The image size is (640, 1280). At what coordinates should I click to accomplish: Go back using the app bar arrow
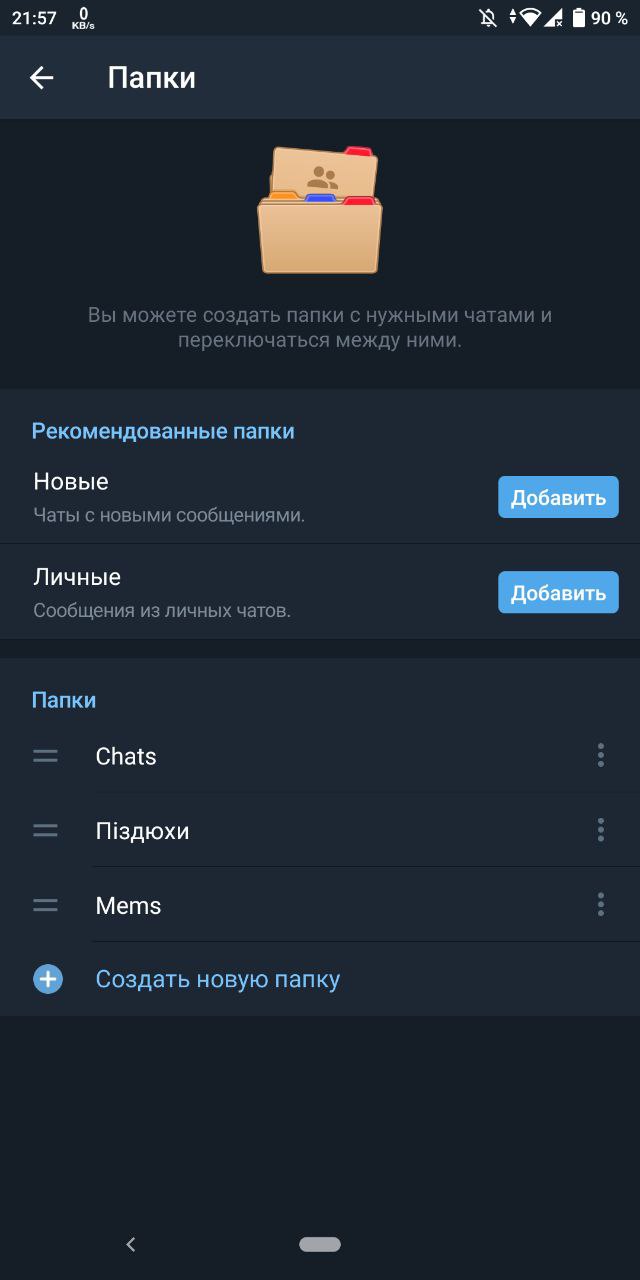point(41,78)
